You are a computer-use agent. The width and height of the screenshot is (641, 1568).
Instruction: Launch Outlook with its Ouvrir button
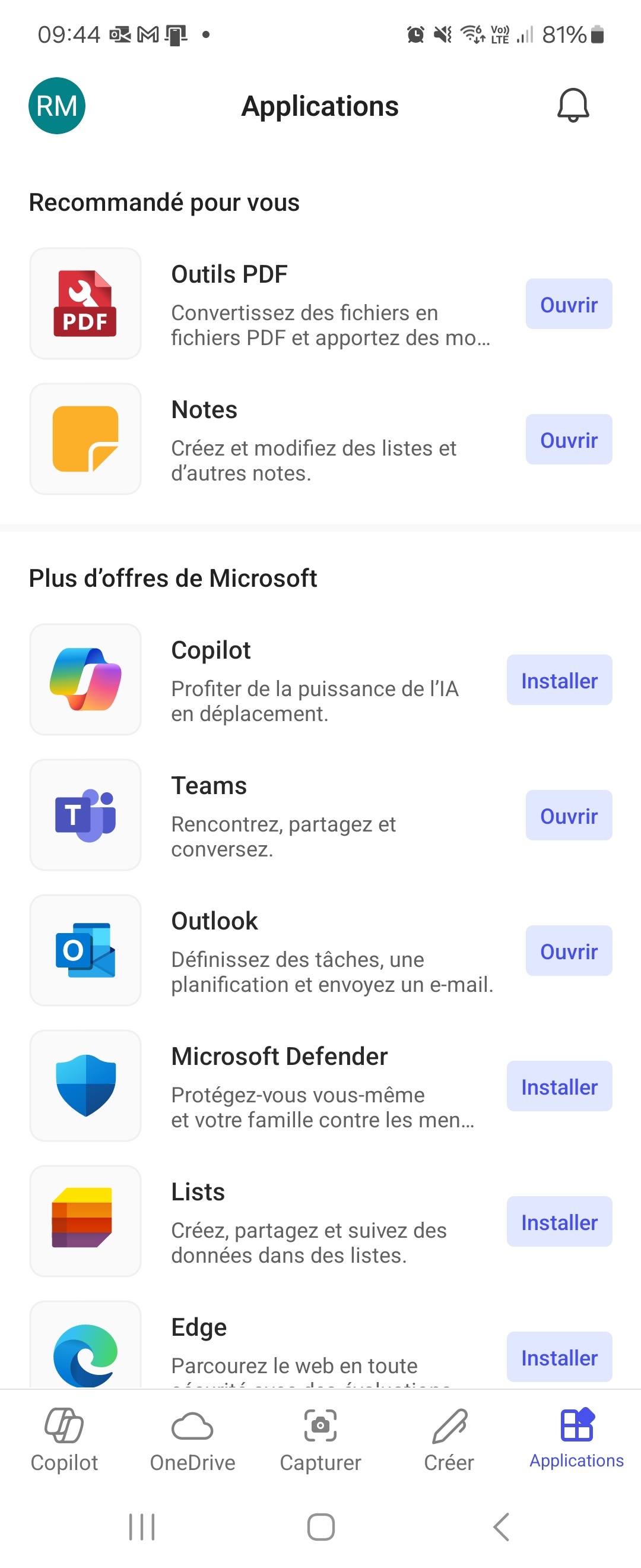[568, 951]
